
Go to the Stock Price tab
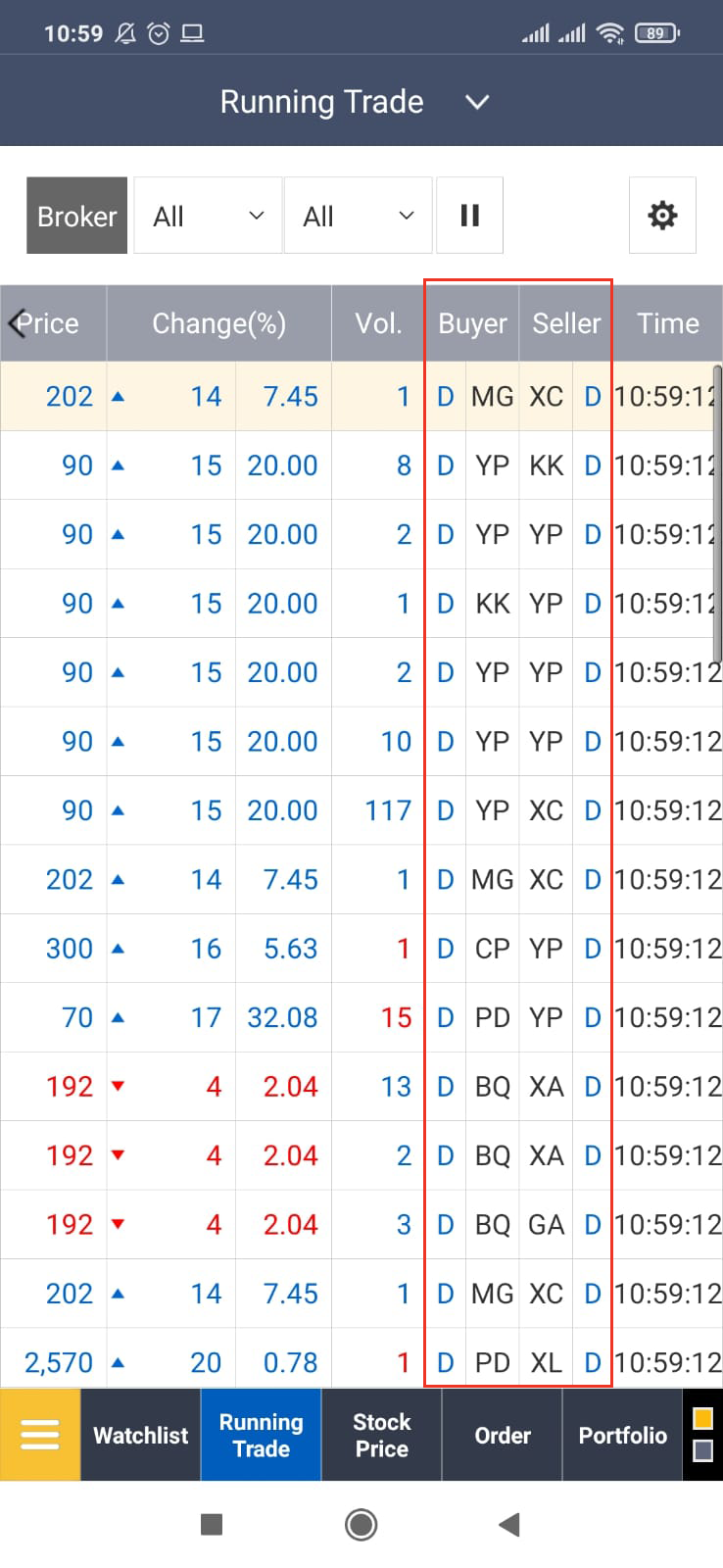(x=381, y=1435)
